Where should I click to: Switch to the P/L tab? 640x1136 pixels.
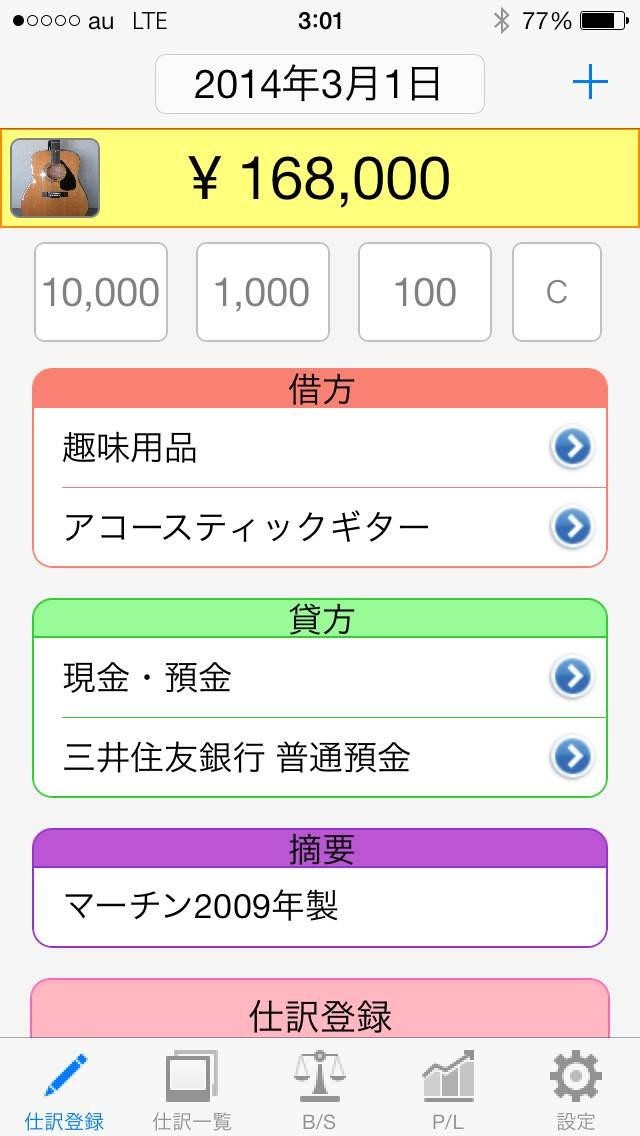[448, 1089]
